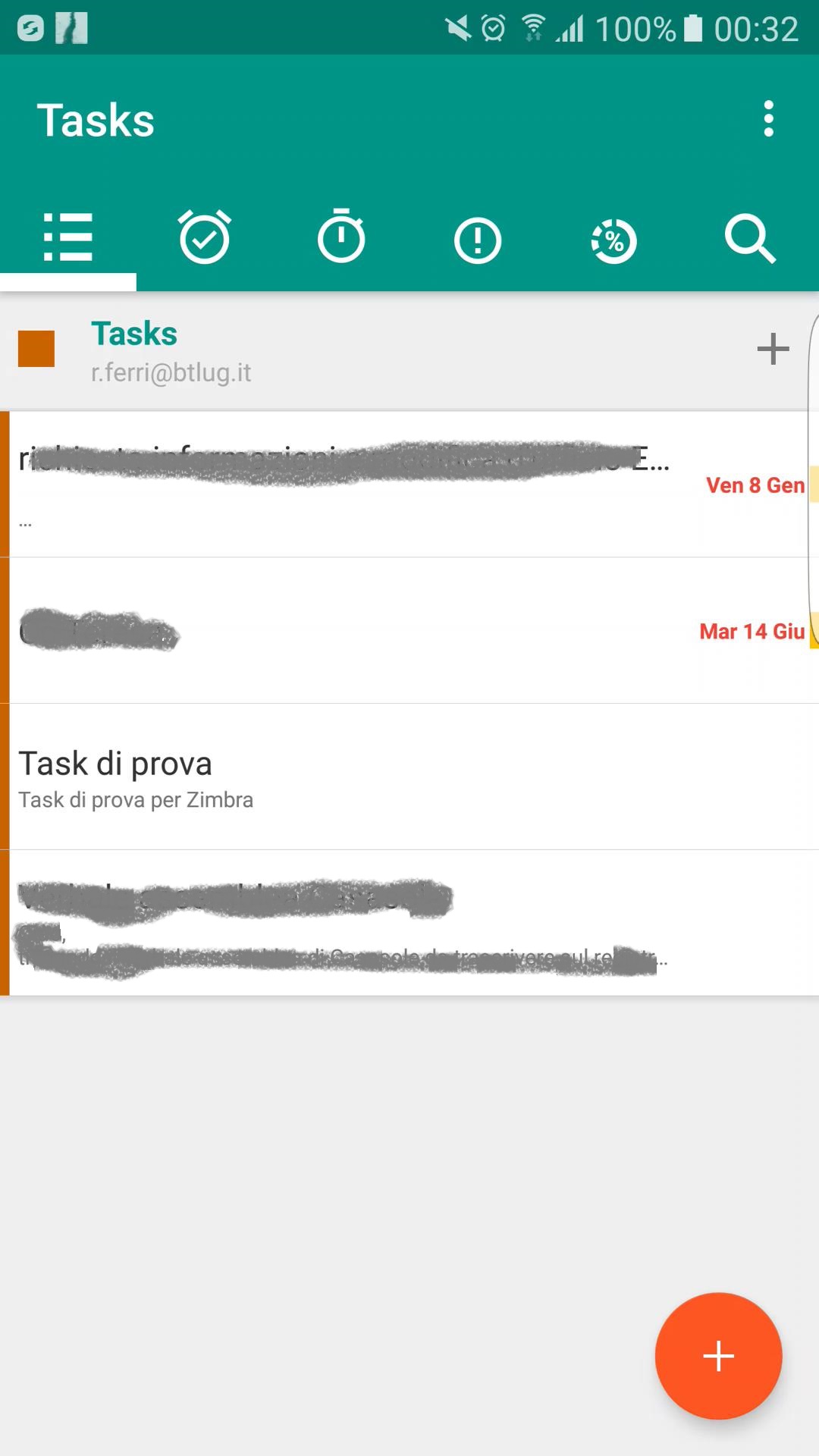Switch to the stopwatch tab
Screen dimensions: 819x1456
tap(341, 238)
